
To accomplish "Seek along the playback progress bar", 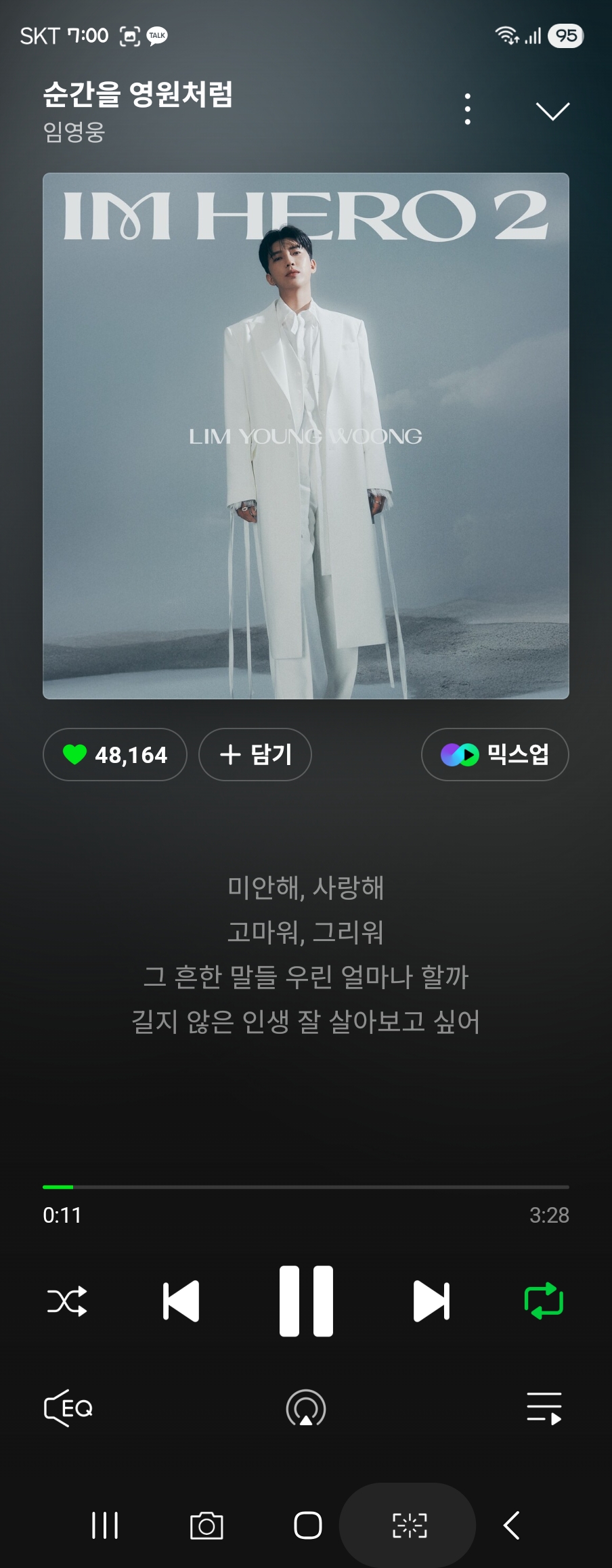I will 306,1187.
